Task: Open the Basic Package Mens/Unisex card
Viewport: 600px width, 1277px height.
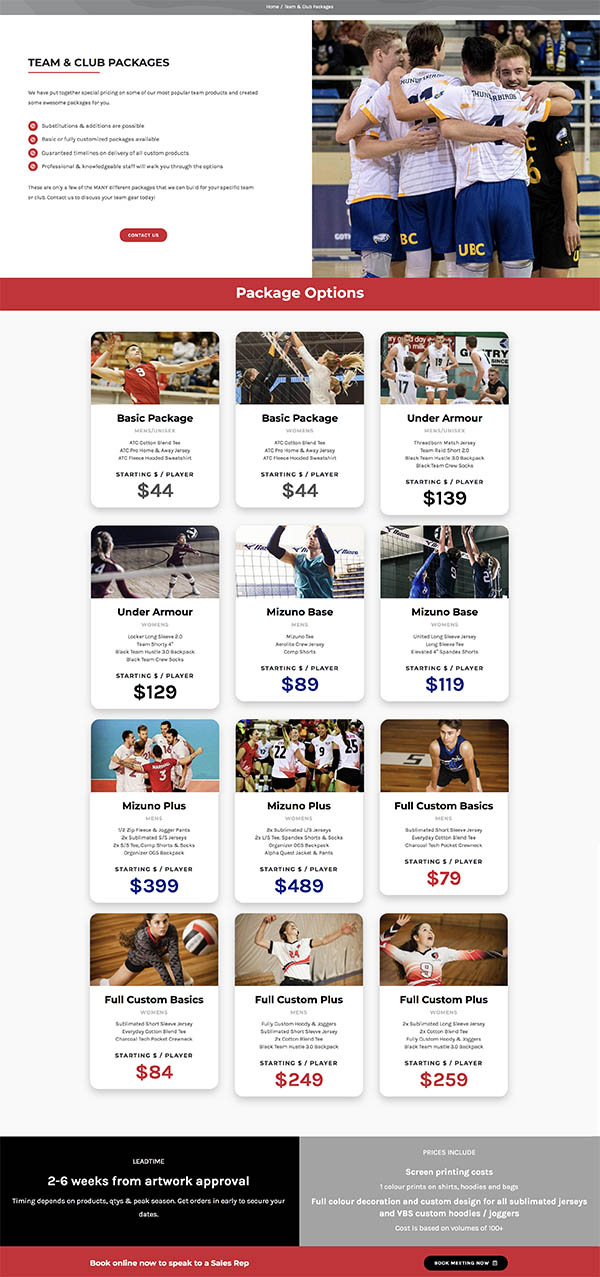Action: (155, 418)
